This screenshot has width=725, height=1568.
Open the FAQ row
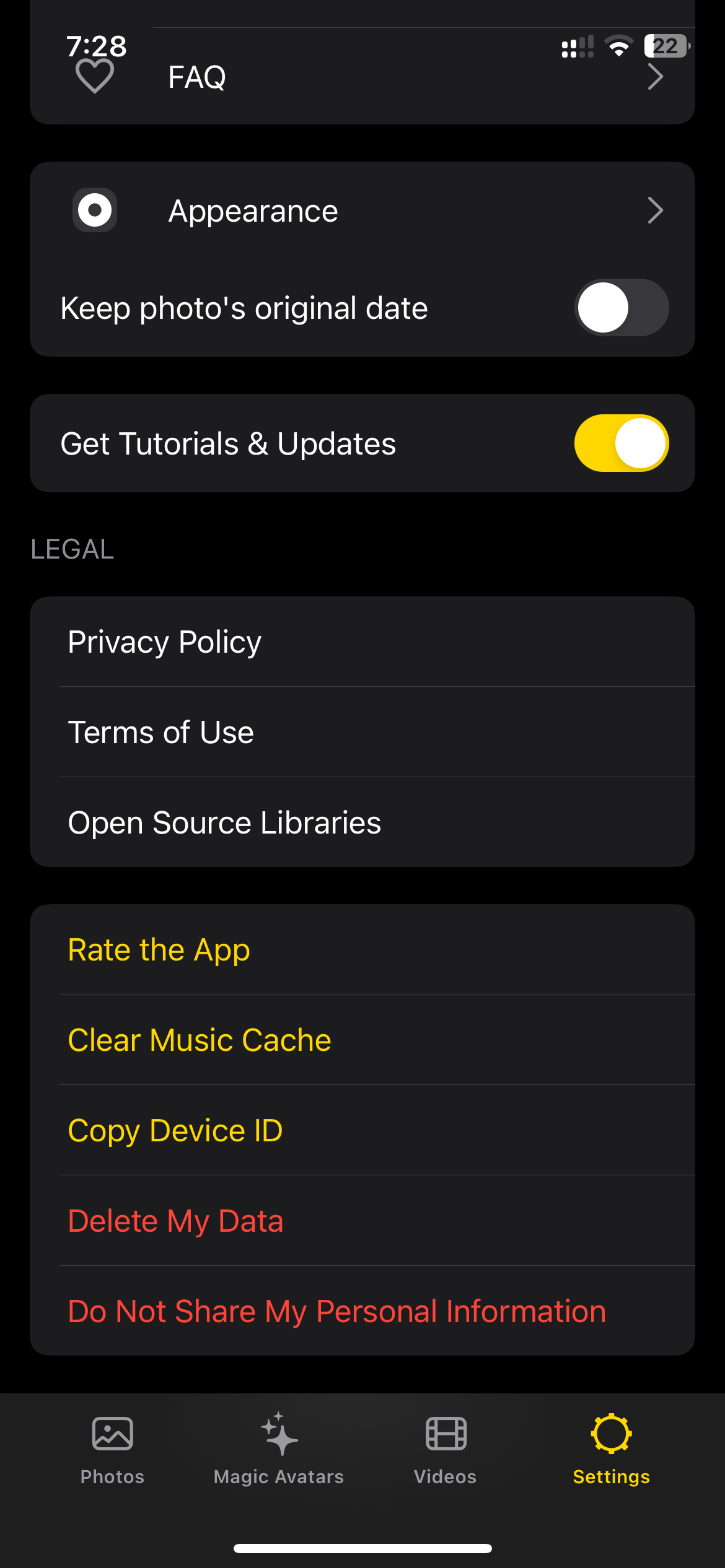pyautogui.click(x=362, y=78)
